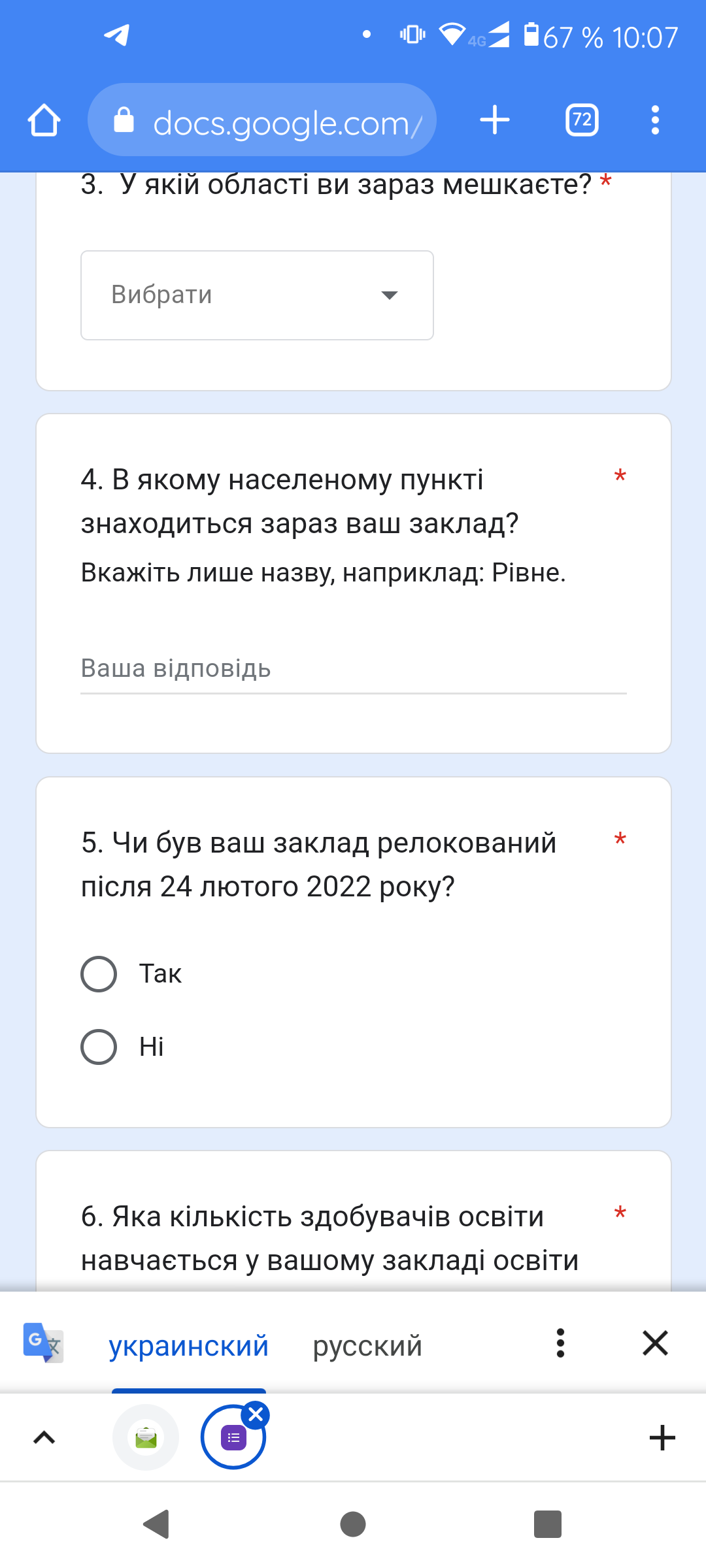Image resolution: width=706 pixels, height=1568 pixels.
Task: Select Так for question 5
Action: [x=99, y=974]
